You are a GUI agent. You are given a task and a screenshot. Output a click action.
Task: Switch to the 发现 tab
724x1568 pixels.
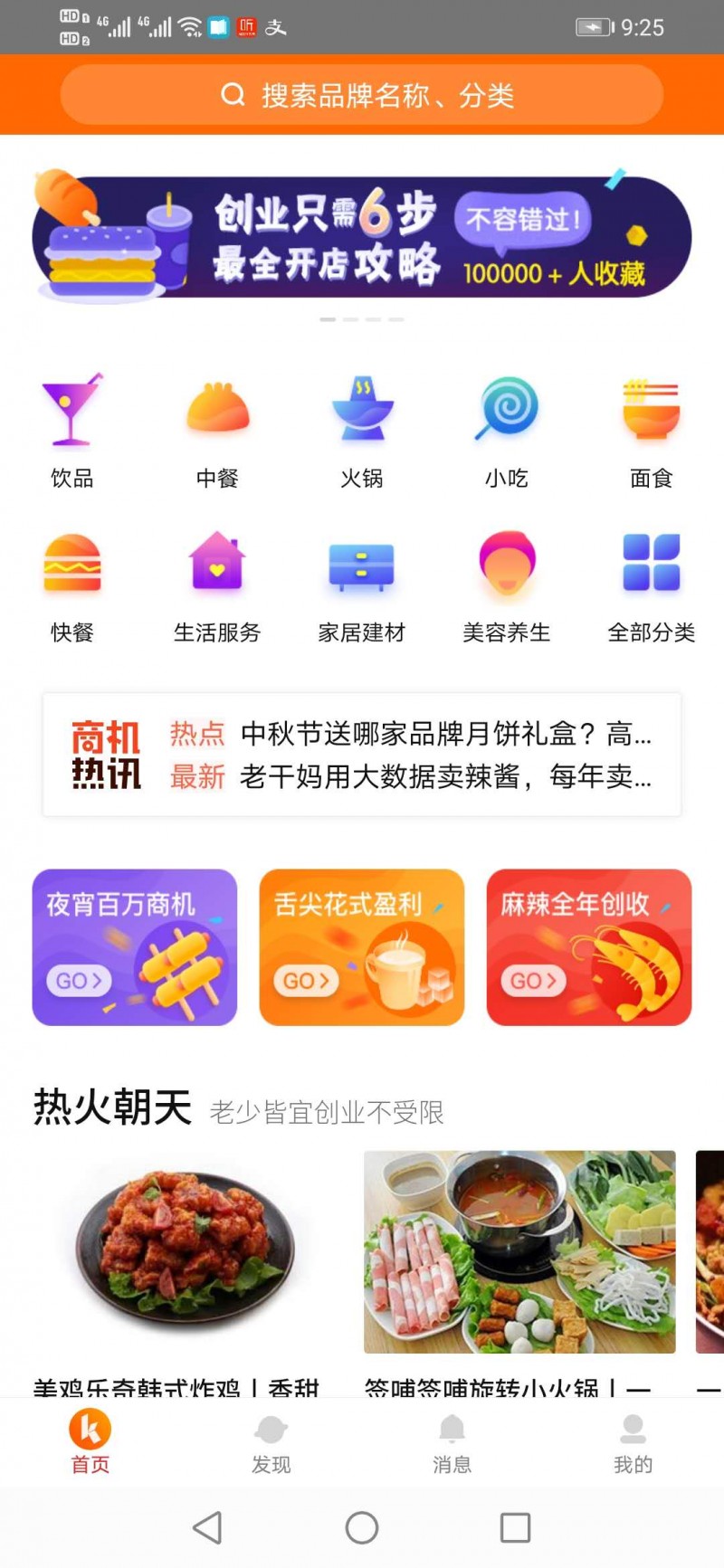(x=271, y=1443)
